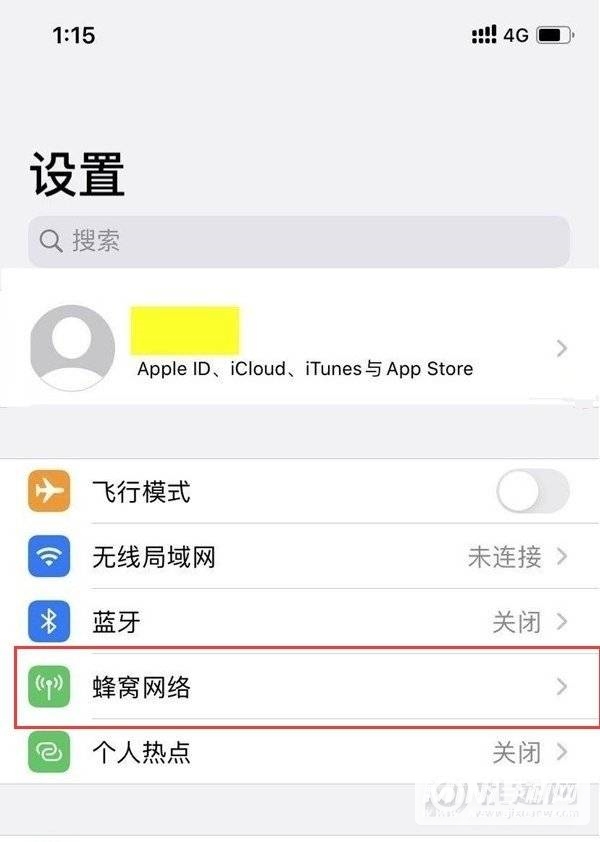Toggle the 飞行模式 switch
The width and height of the screenshot is (600, 842).
[x=532, y=492]
